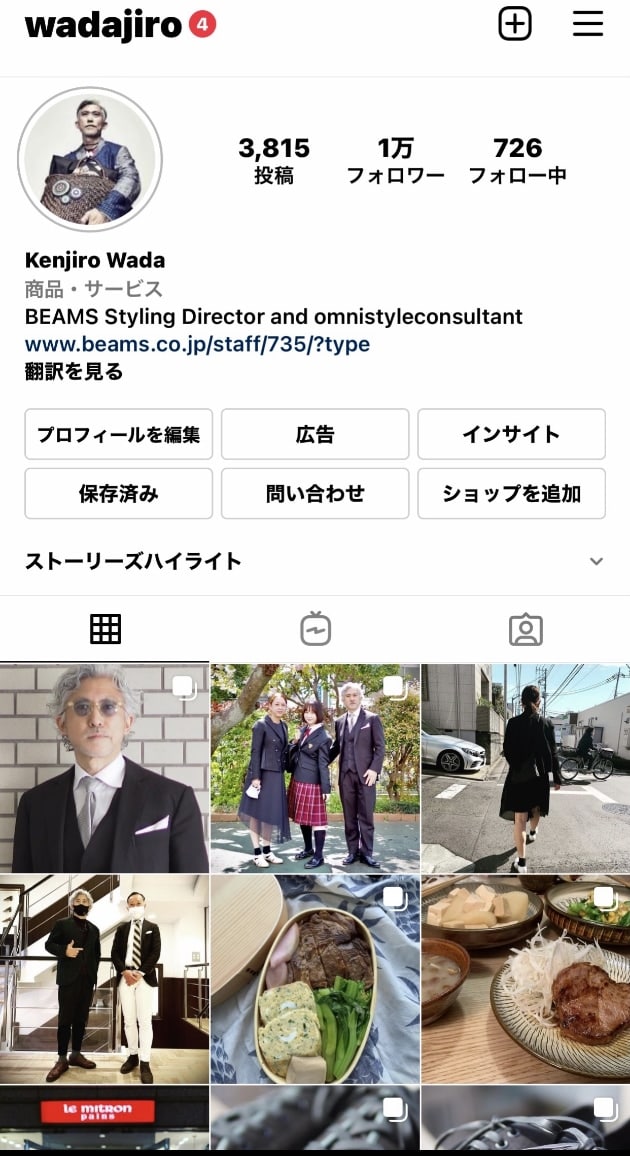Open the post of three people outdoors

pyautogui.click(x=315, y=768)
